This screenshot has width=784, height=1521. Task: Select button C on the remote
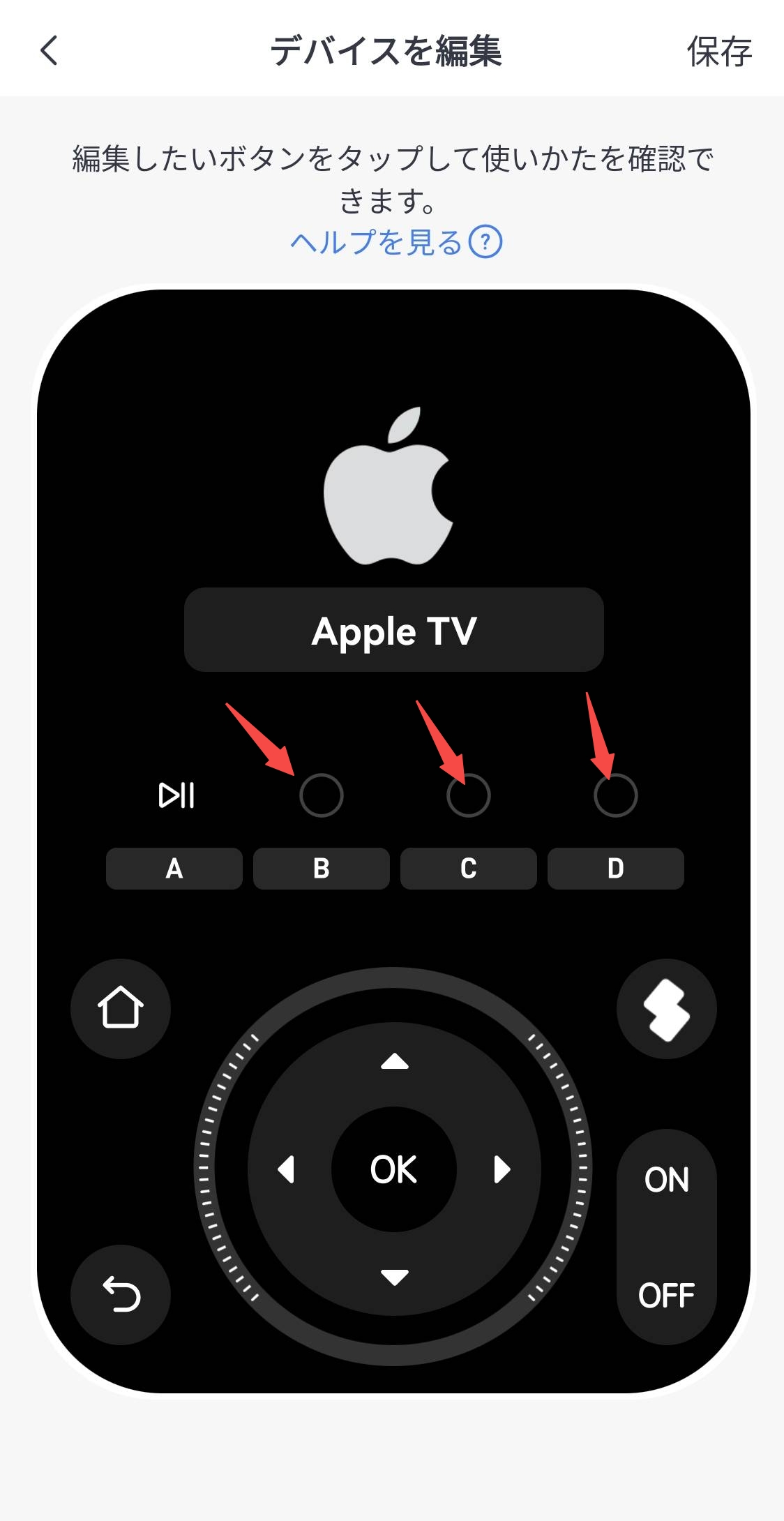(468, 869)
